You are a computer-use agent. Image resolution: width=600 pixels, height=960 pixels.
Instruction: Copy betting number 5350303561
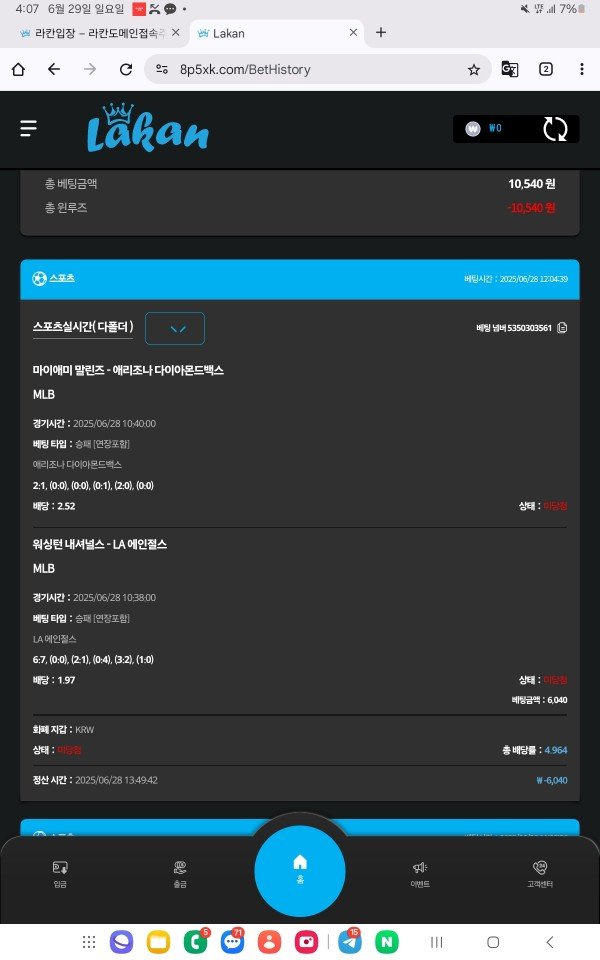pyautogui.click(x=562, y=328)
